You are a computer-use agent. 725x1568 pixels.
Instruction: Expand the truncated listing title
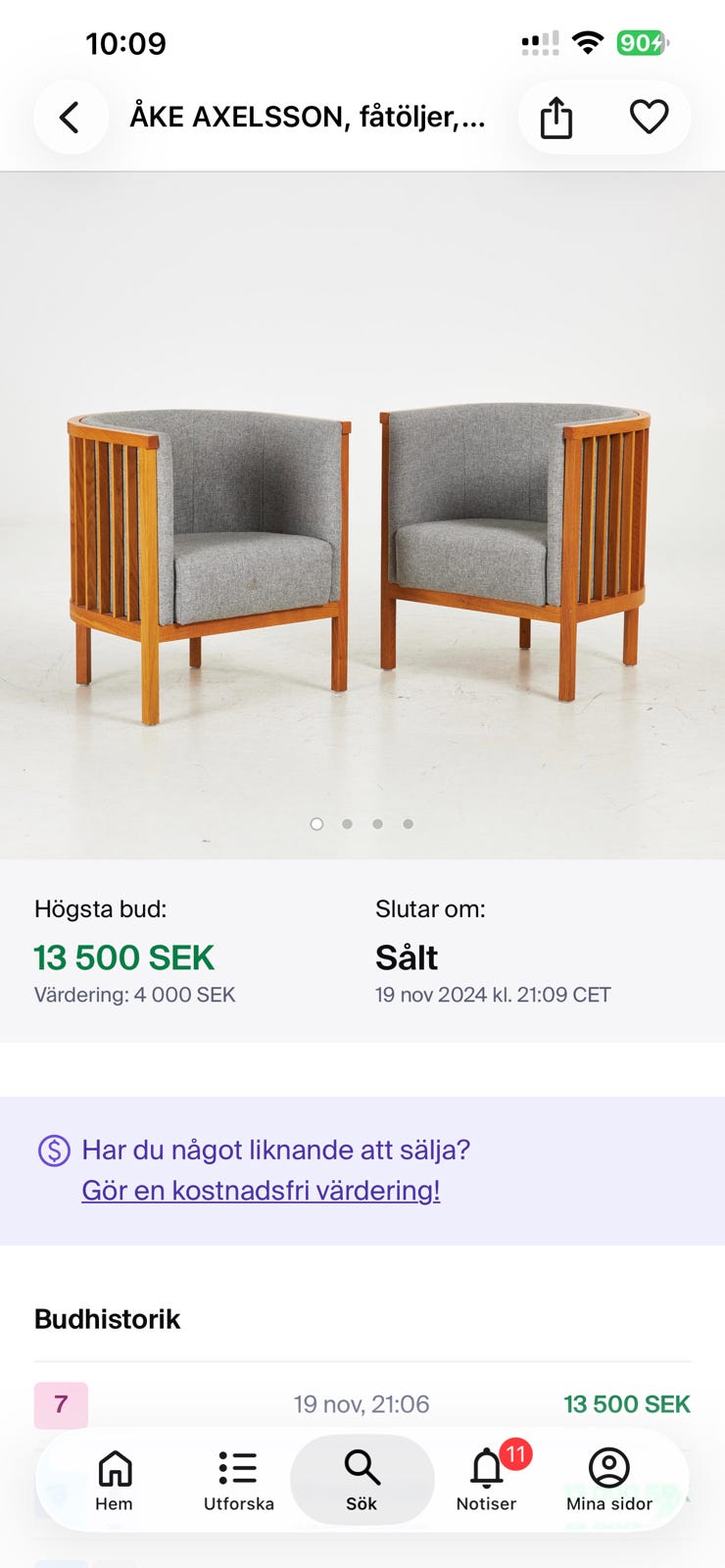pos(307,116)
